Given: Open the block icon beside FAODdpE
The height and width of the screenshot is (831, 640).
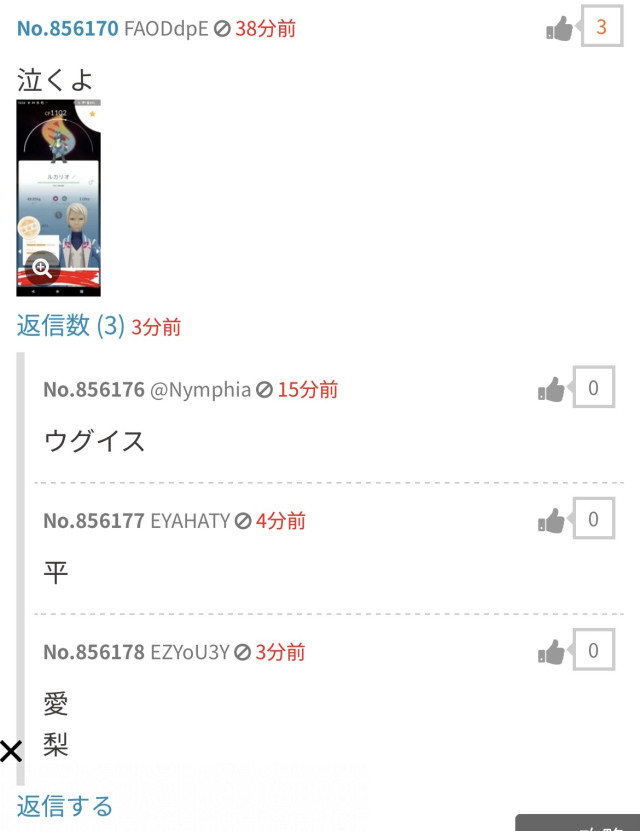Looking at the screenshot, I should pyautogui.click(x=222, y=29).
